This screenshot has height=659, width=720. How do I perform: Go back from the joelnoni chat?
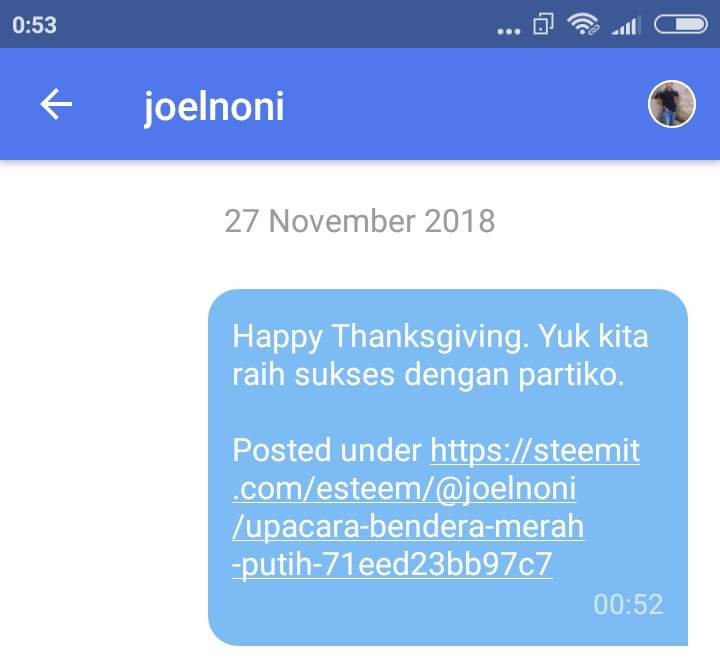tap(56, 105)
